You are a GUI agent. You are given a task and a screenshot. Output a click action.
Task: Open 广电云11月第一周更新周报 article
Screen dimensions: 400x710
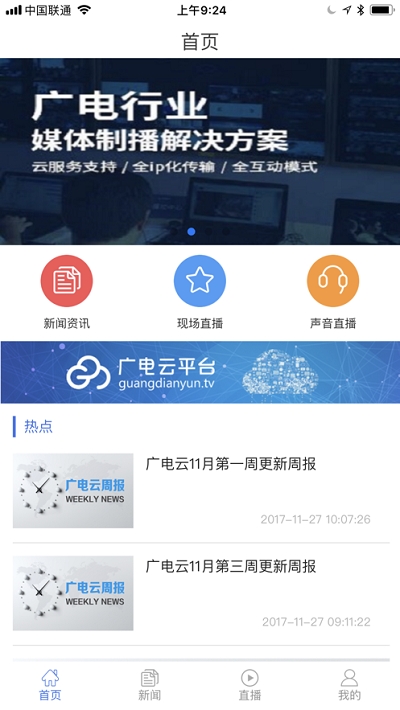[x=201, y=491]
